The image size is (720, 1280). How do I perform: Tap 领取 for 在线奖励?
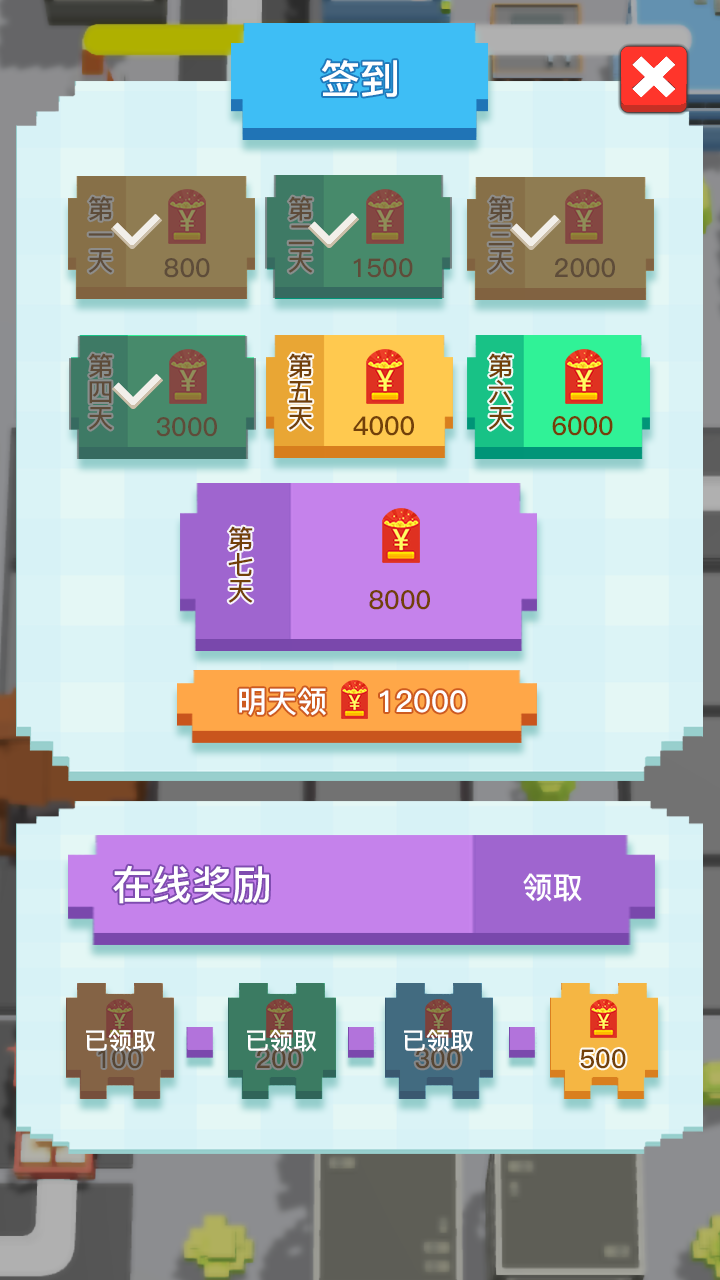[x=552, y=888]
